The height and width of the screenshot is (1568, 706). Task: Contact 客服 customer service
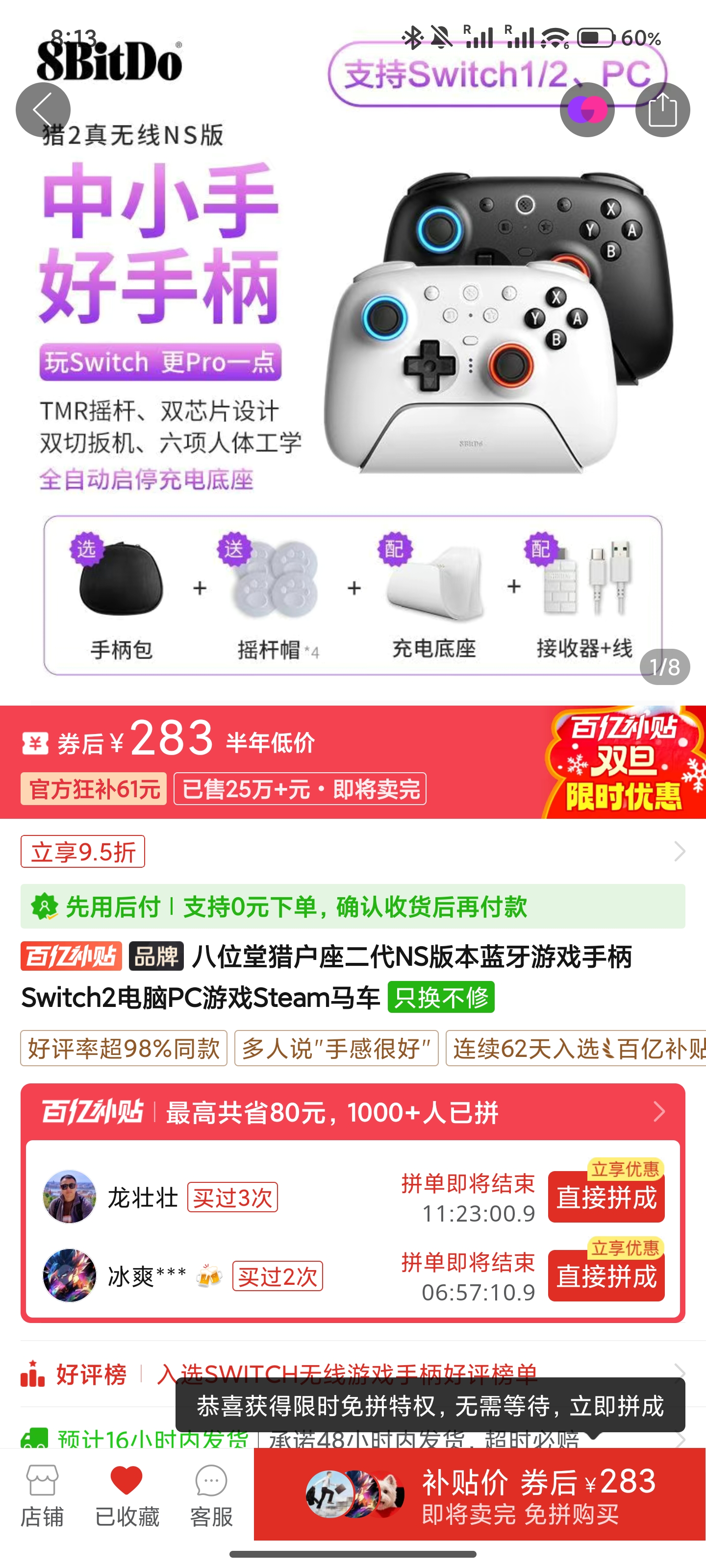(211, 1495)
